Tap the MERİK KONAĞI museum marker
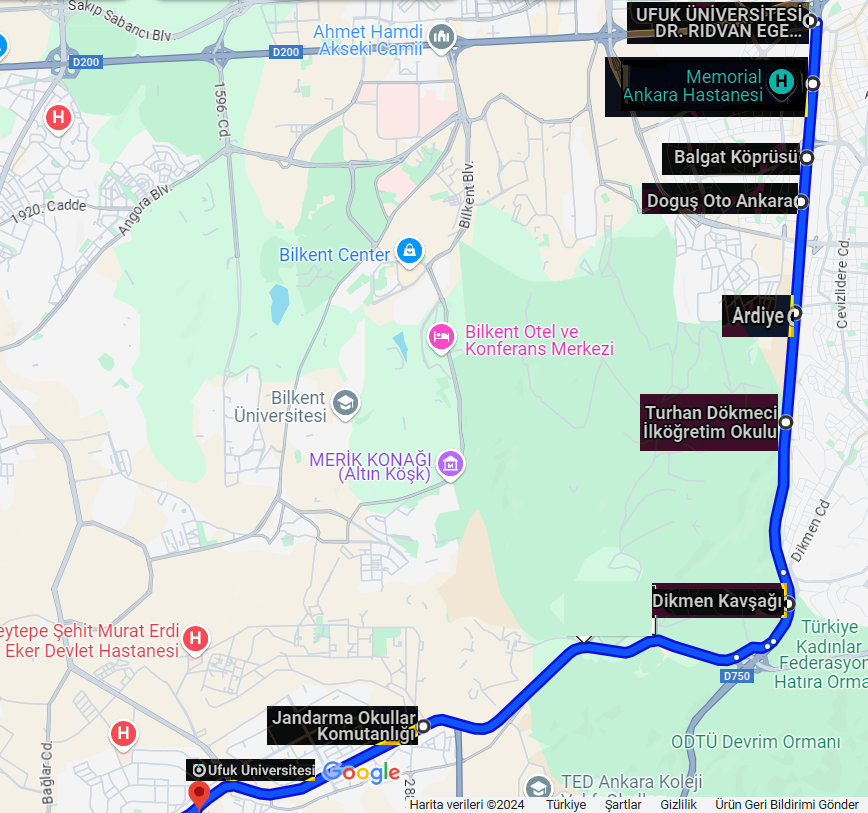This screenshot has width=868, height=813. [x=451, y=463]
